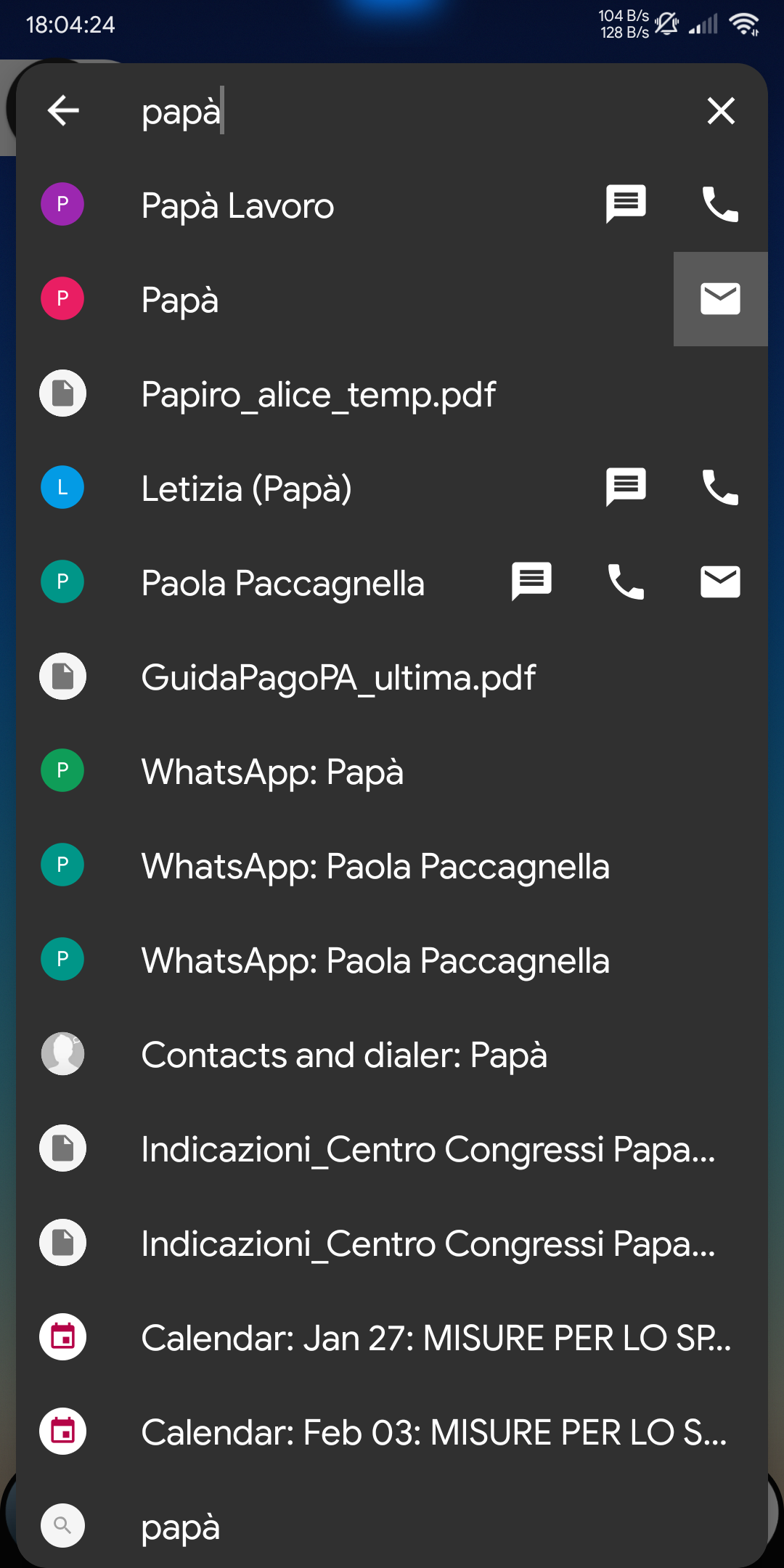Send a message to Papà Lavoro
This screenshot has height=1568, width=784.
click(626, 204)
